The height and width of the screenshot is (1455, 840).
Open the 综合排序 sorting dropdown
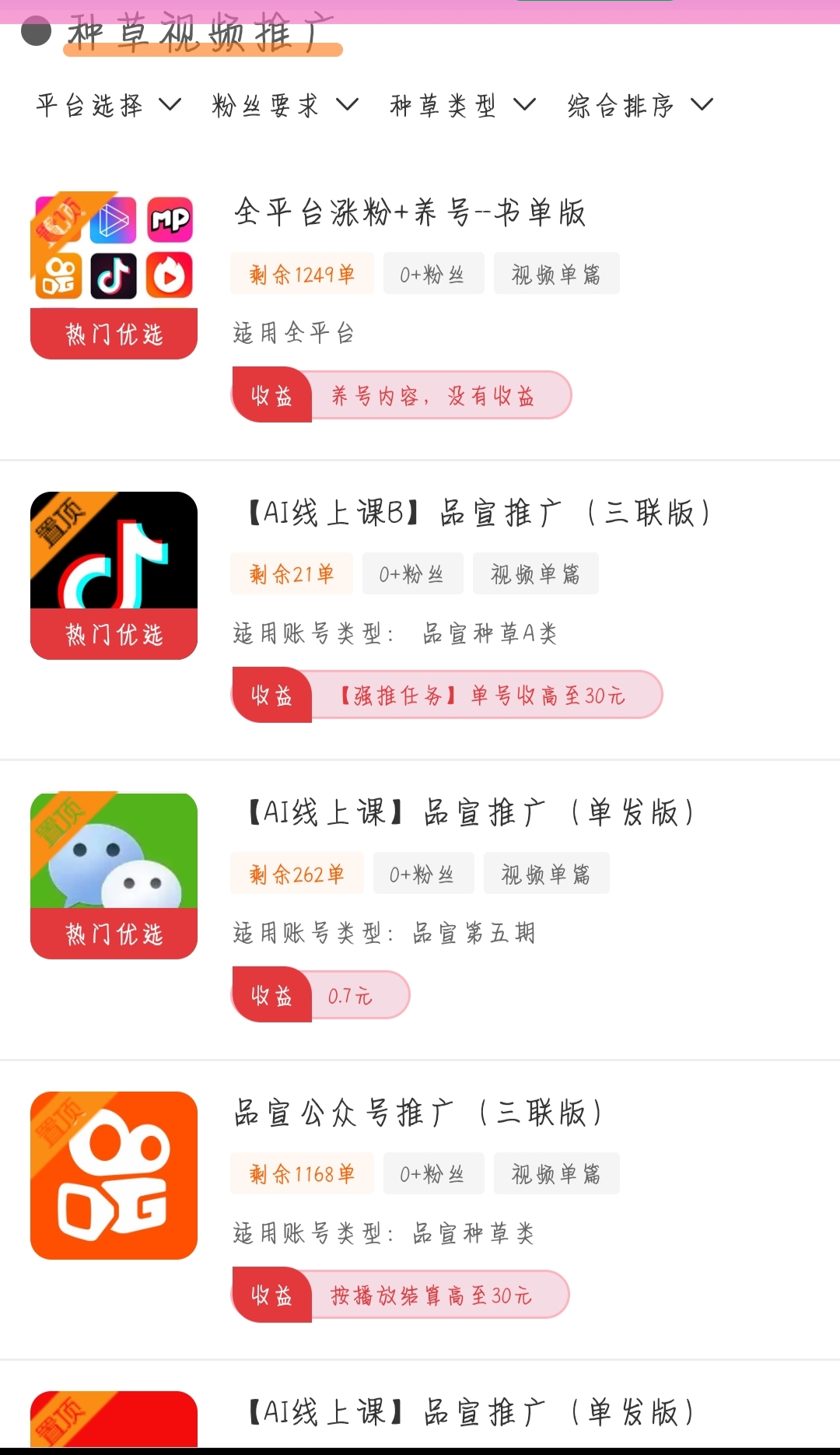[x=639, y=105]
